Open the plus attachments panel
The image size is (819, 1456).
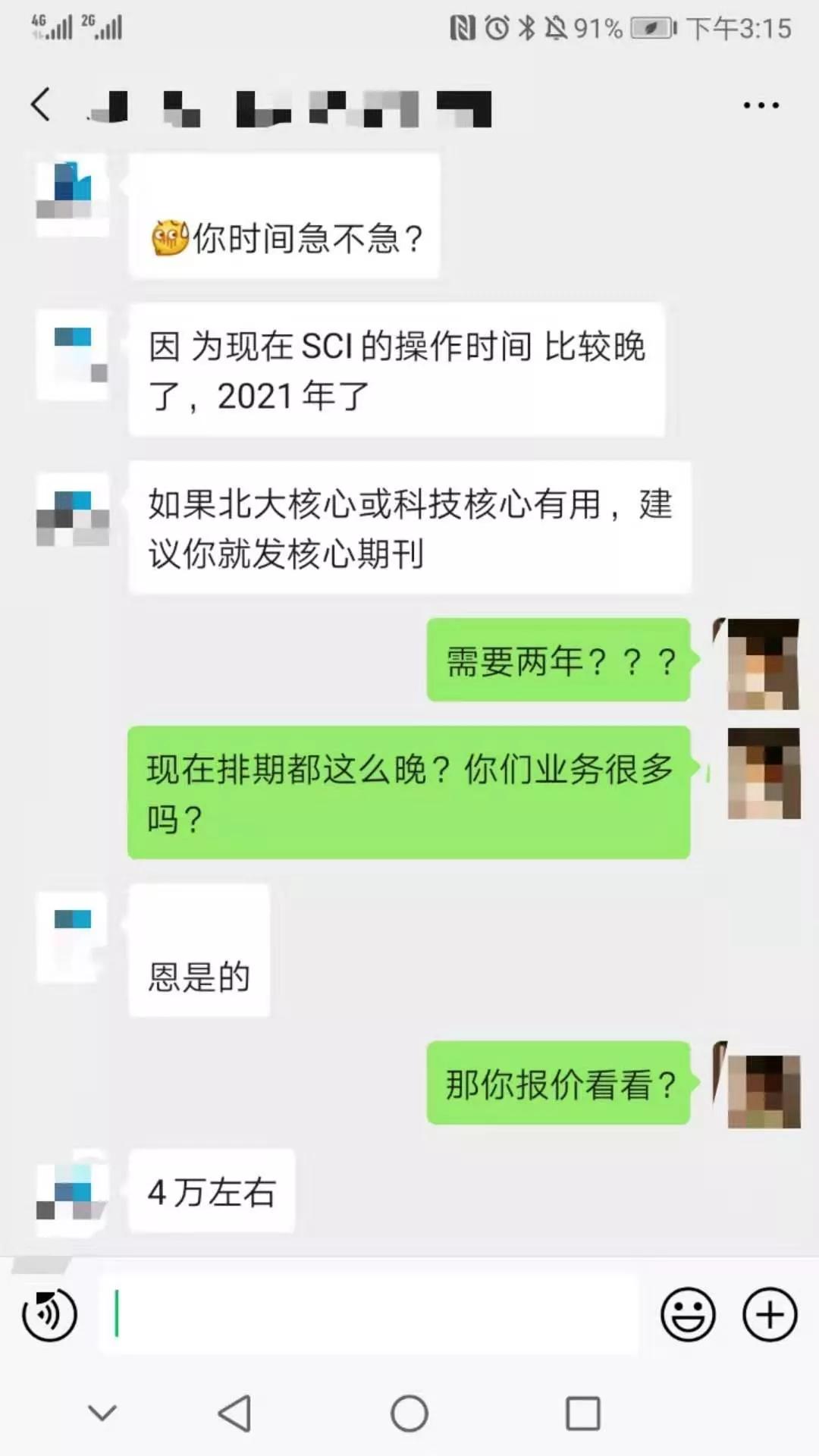coord(770,1314)
